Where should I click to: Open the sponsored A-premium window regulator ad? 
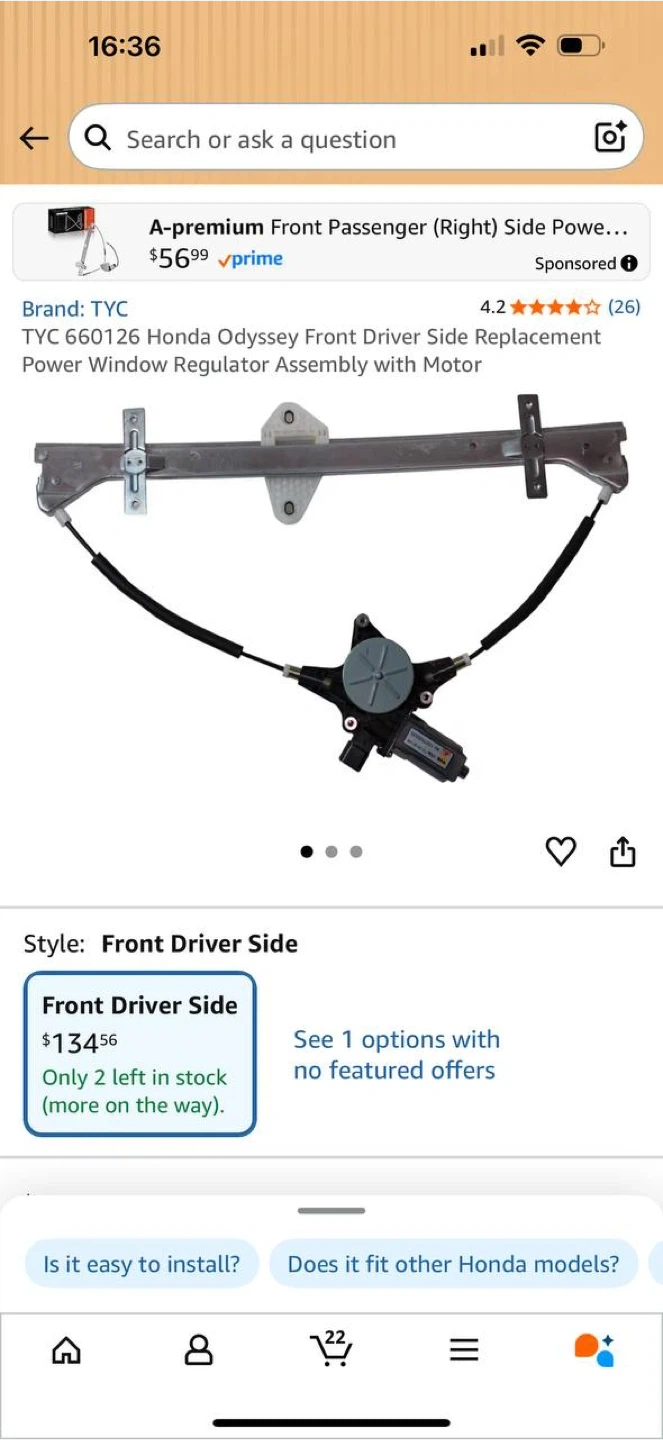331,242
